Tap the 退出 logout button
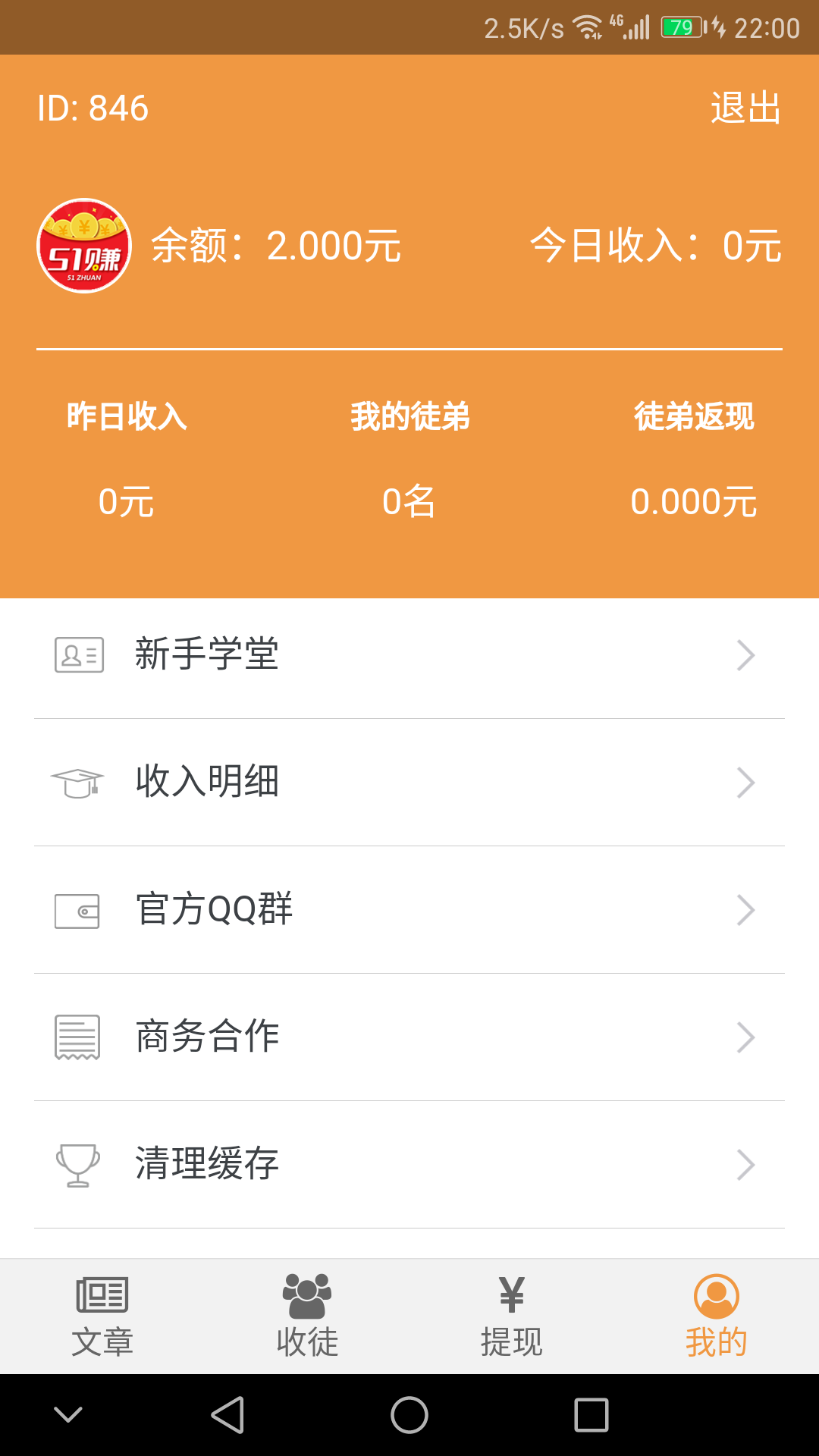This screenshot has height=1456, width=819. coord(743,108)
